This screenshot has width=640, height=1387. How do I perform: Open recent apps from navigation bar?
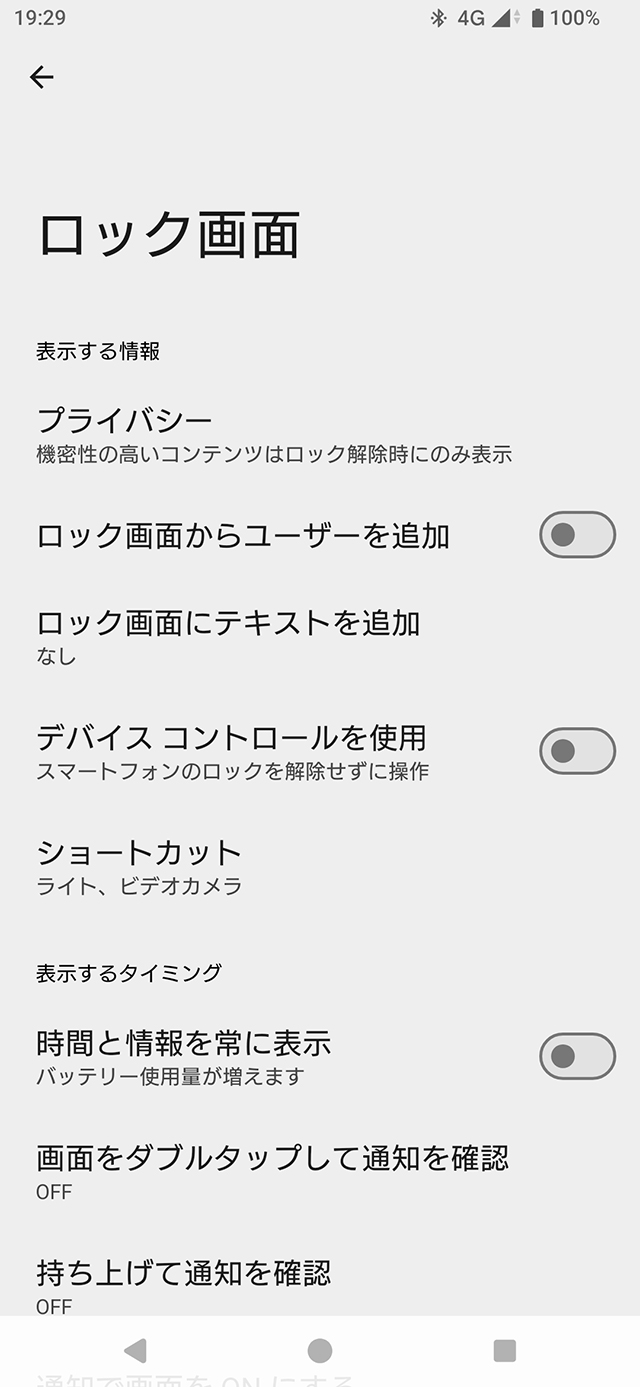(505, 1351)
